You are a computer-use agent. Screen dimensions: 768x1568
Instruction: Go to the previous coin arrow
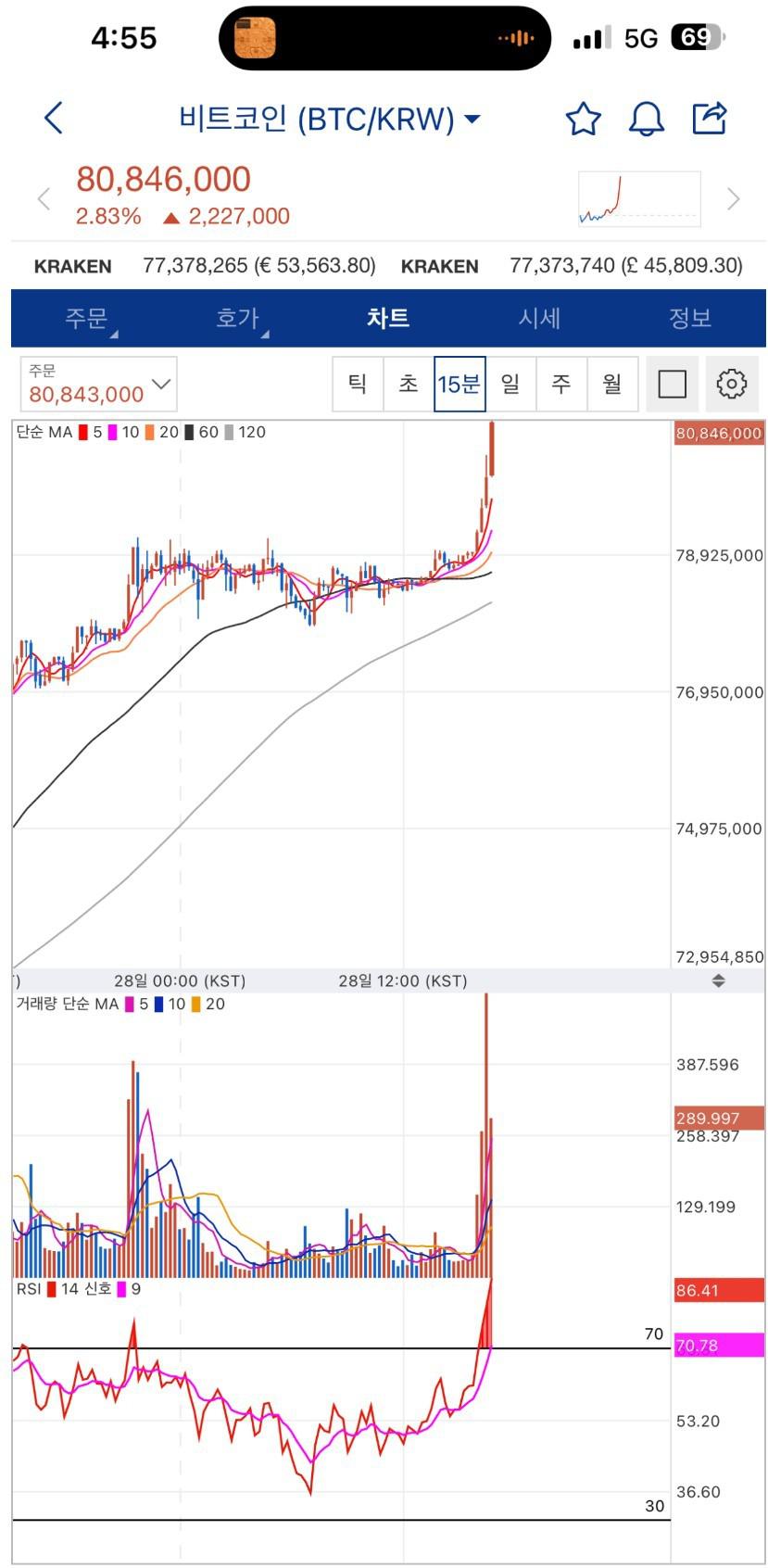43,198
